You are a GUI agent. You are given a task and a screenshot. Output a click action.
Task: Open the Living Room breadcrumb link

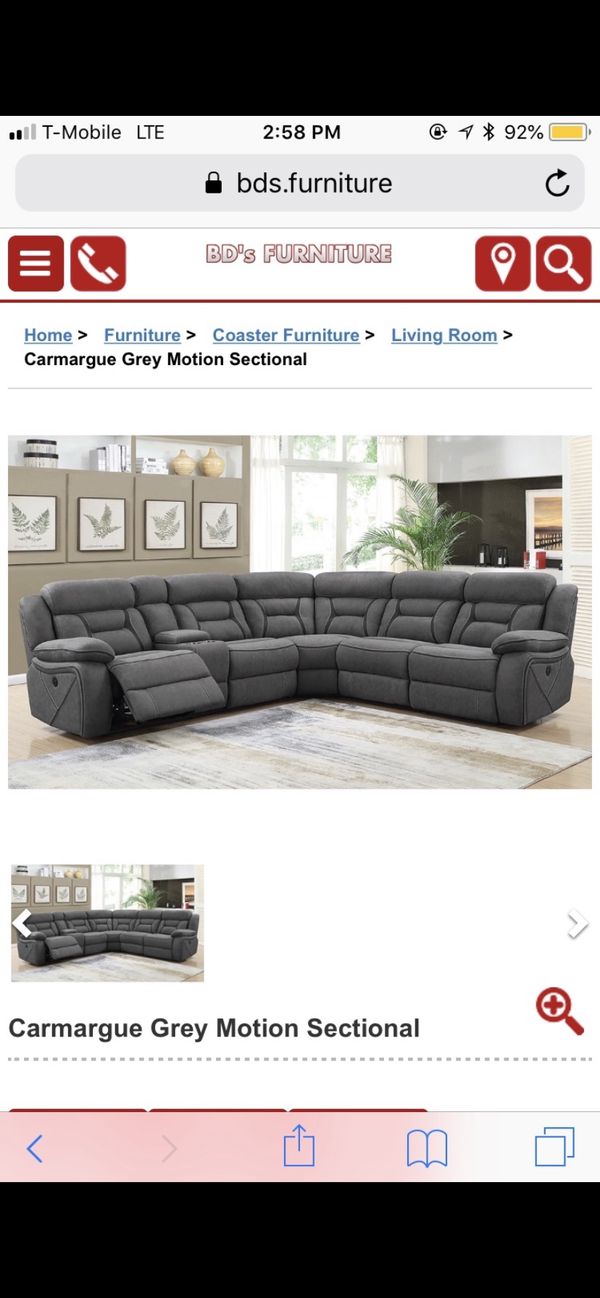444,335
